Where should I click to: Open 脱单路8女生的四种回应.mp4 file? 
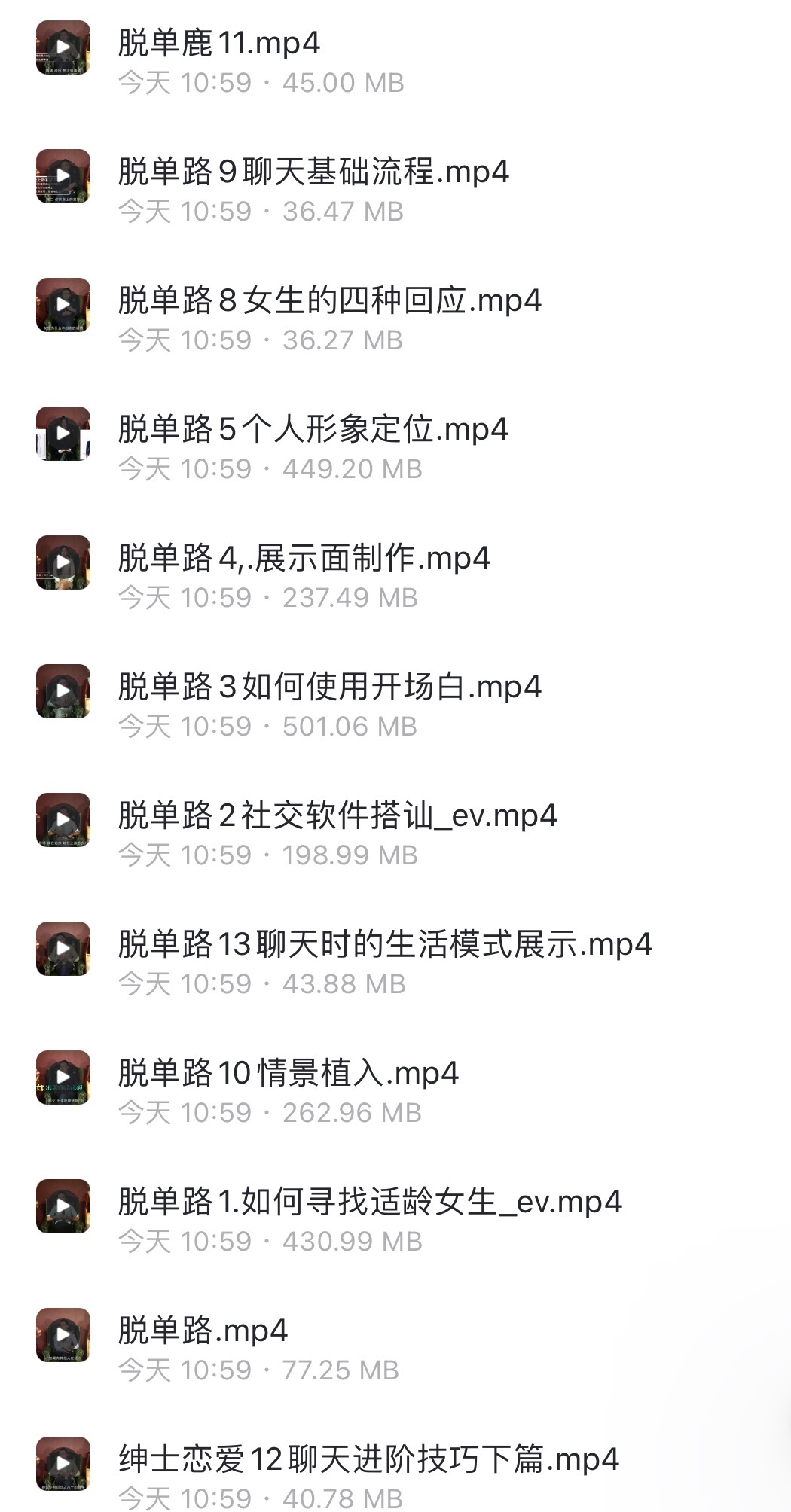(329, 301)
